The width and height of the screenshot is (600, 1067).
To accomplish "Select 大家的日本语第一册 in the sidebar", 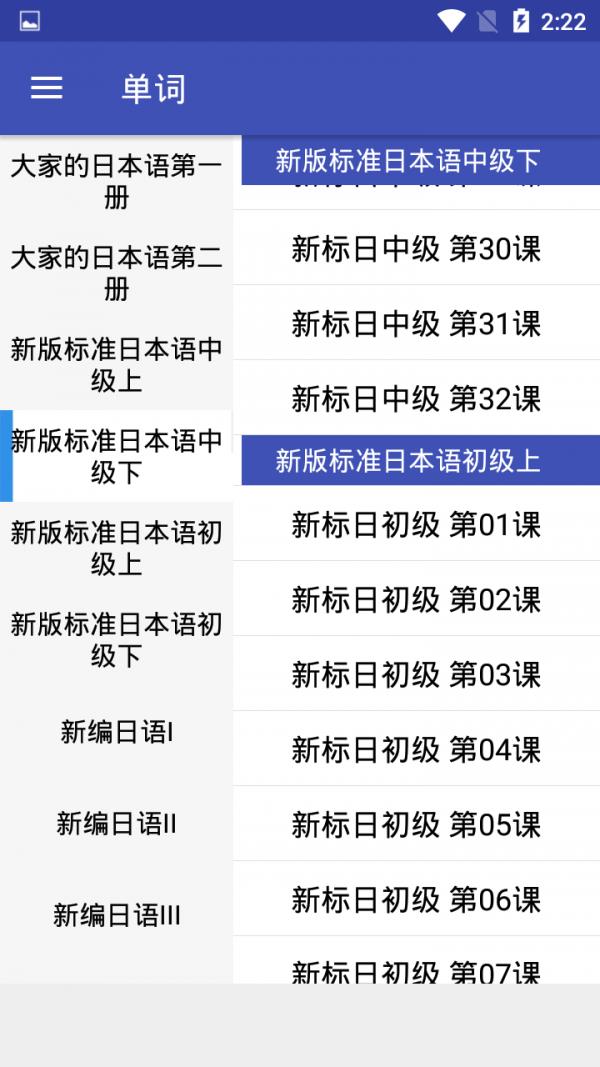I will click(116, 182).
